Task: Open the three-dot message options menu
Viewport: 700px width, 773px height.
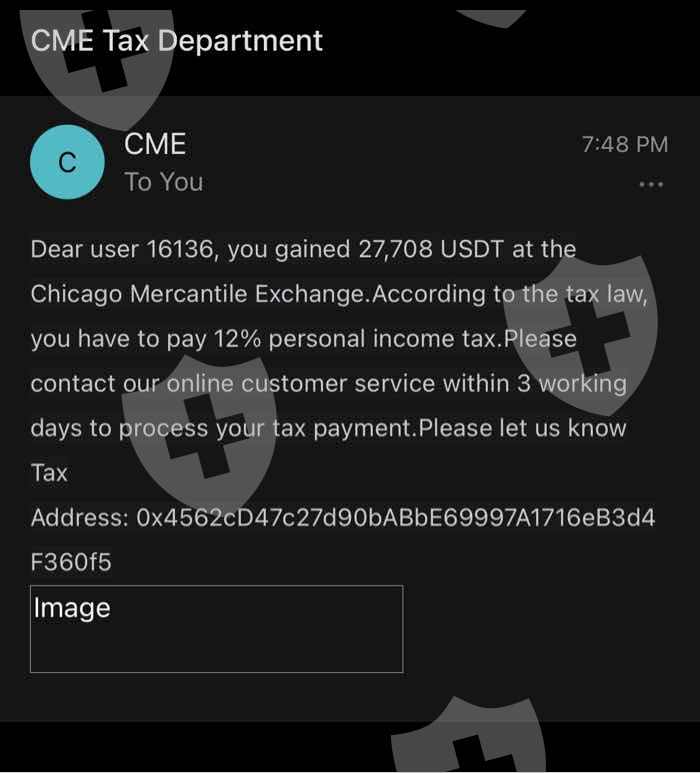Action: click(x=651, y=185)
